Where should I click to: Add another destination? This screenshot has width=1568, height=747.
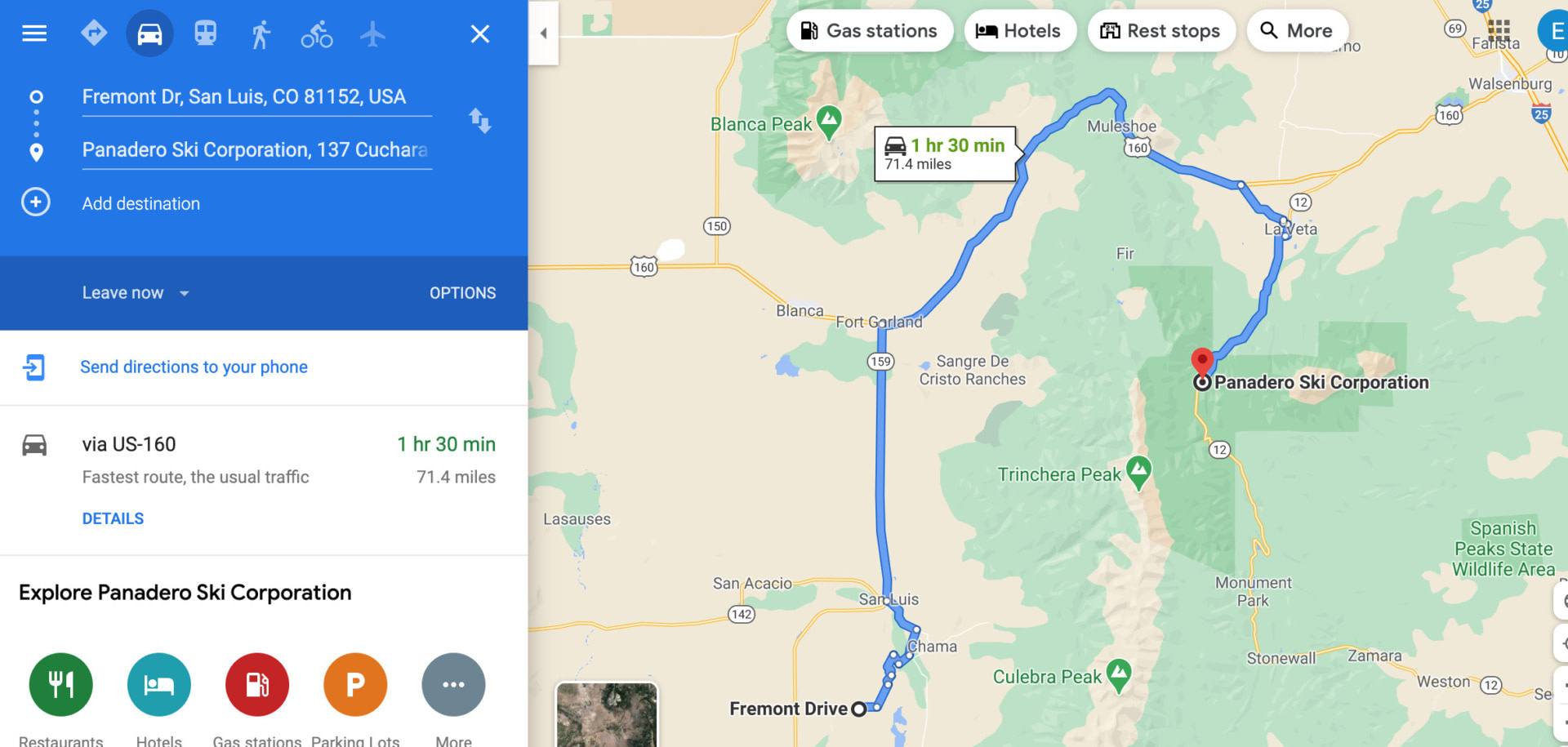tap(140, 203)
